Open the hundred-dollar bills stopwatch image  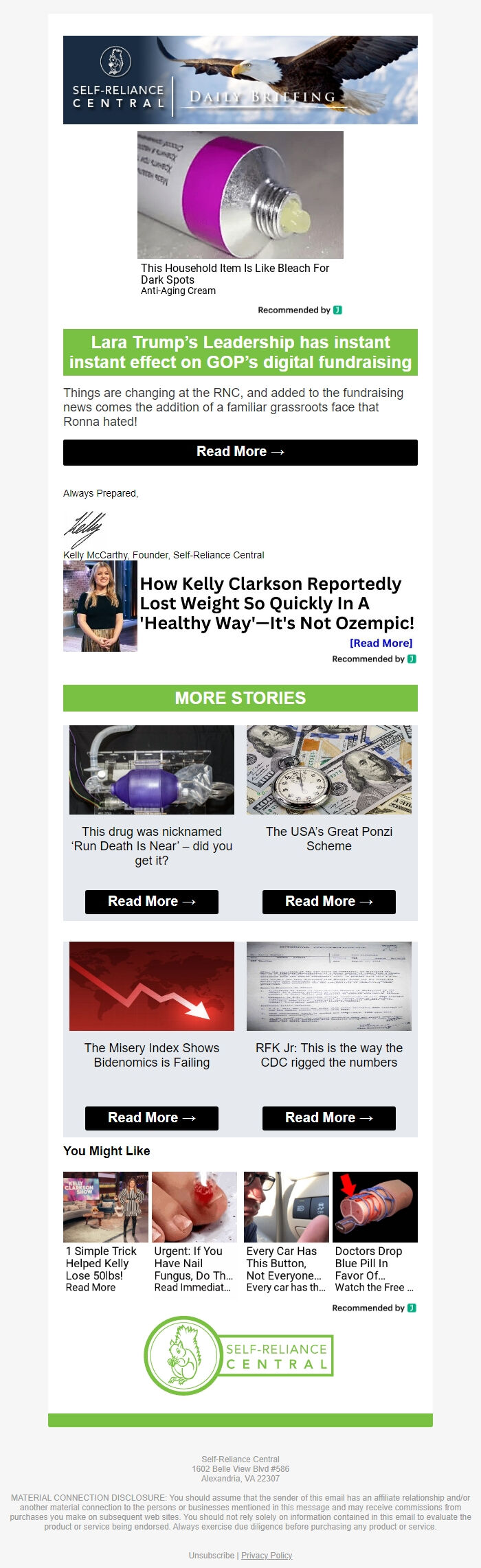point(328,770)
